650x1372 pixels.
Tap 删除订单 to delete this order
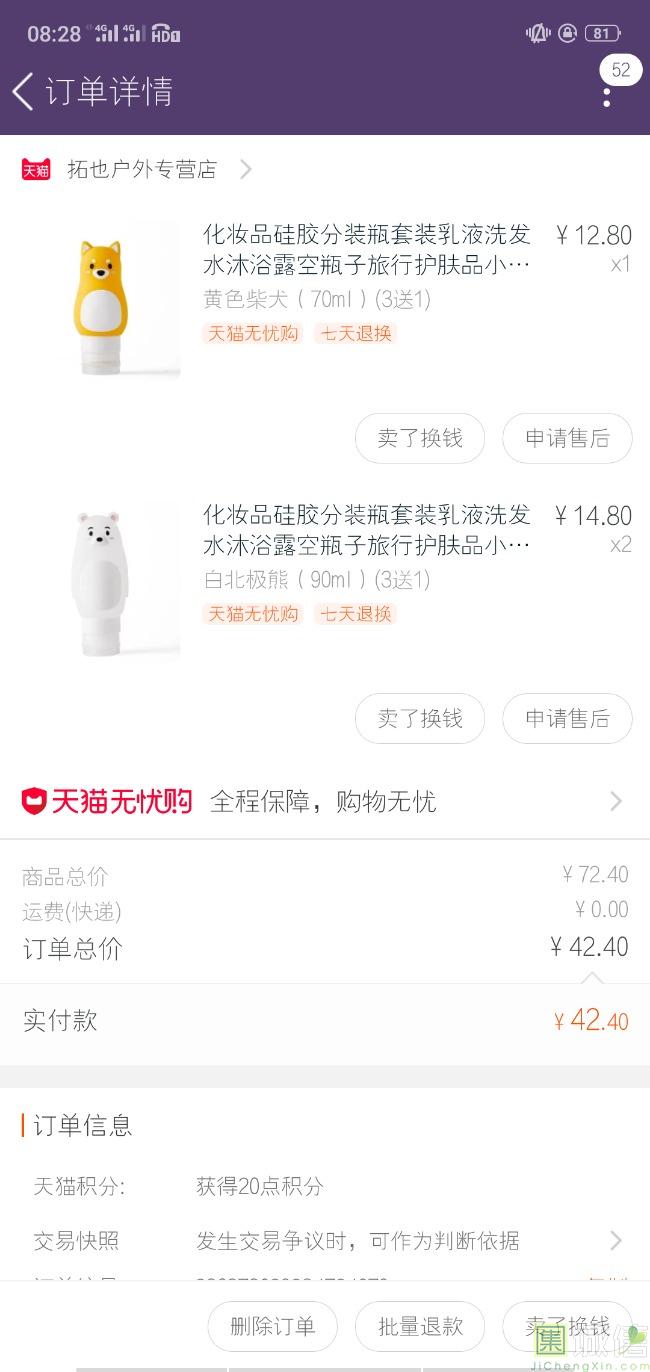(272, 1326)
